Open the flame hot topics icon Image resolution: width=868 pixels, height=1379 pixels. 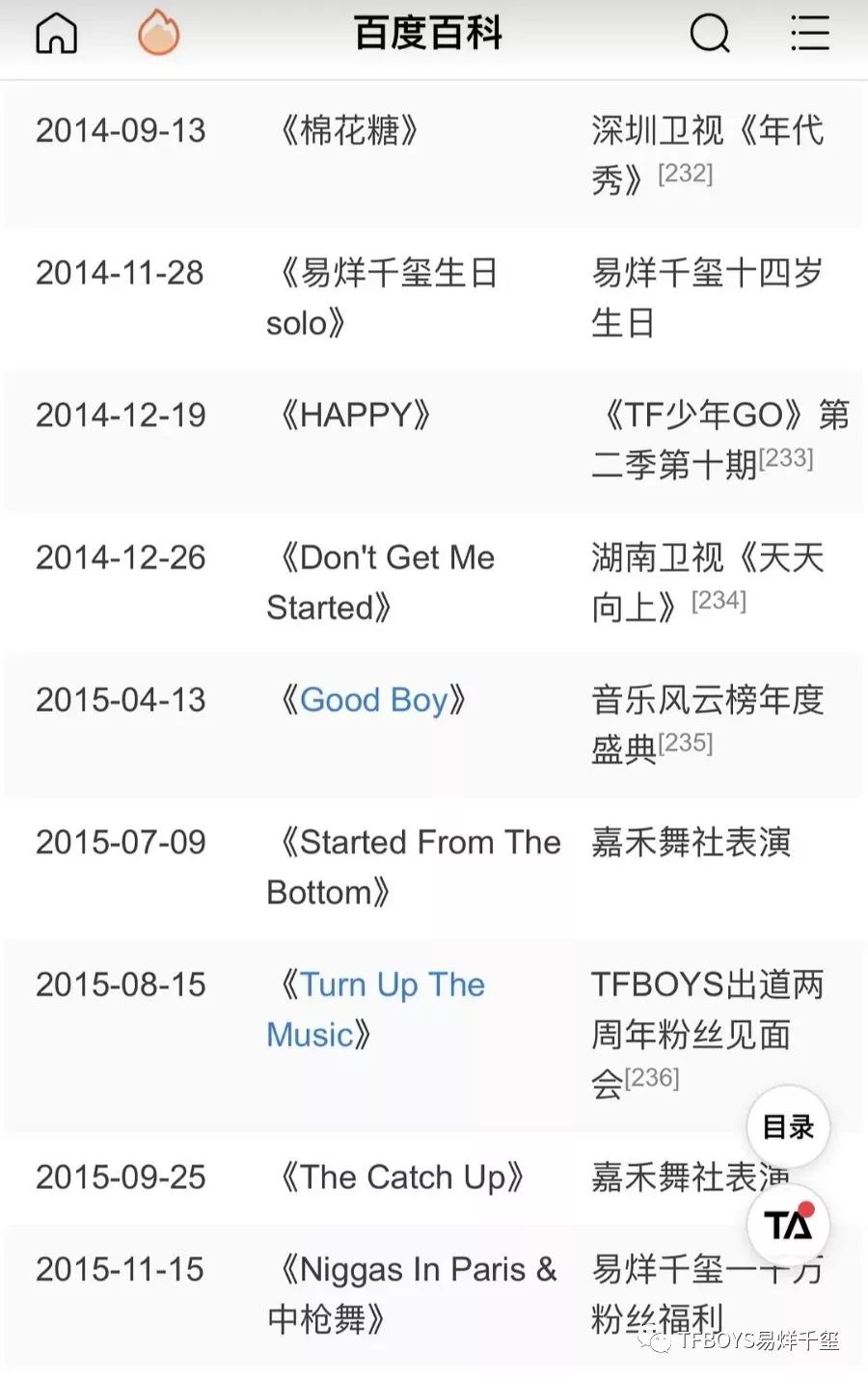tap(158, 33)
